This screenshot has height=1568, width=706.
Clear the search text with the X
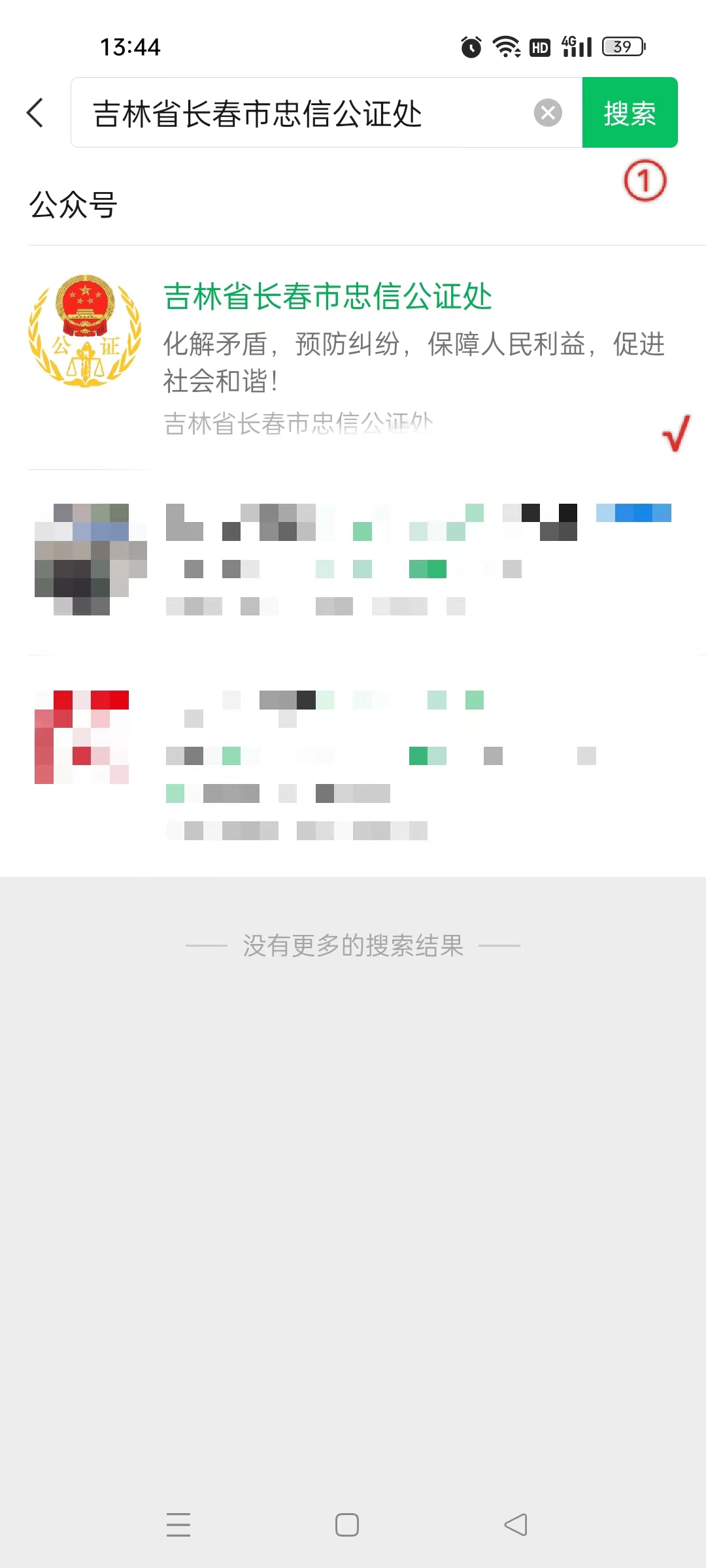coord(548,113)
